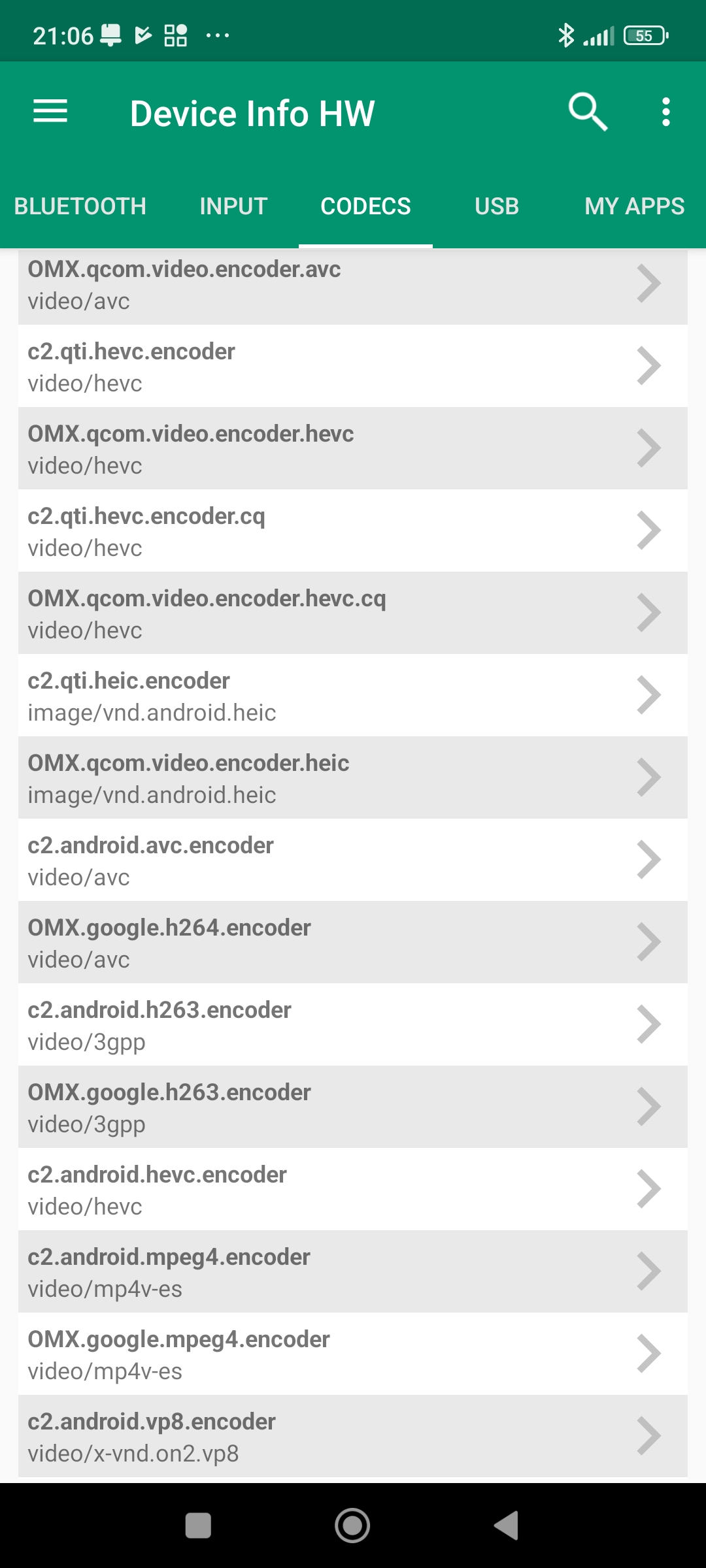Open the My Apps tab
This screenshot has width=706, height=1568.
click(x=634, y=206)
